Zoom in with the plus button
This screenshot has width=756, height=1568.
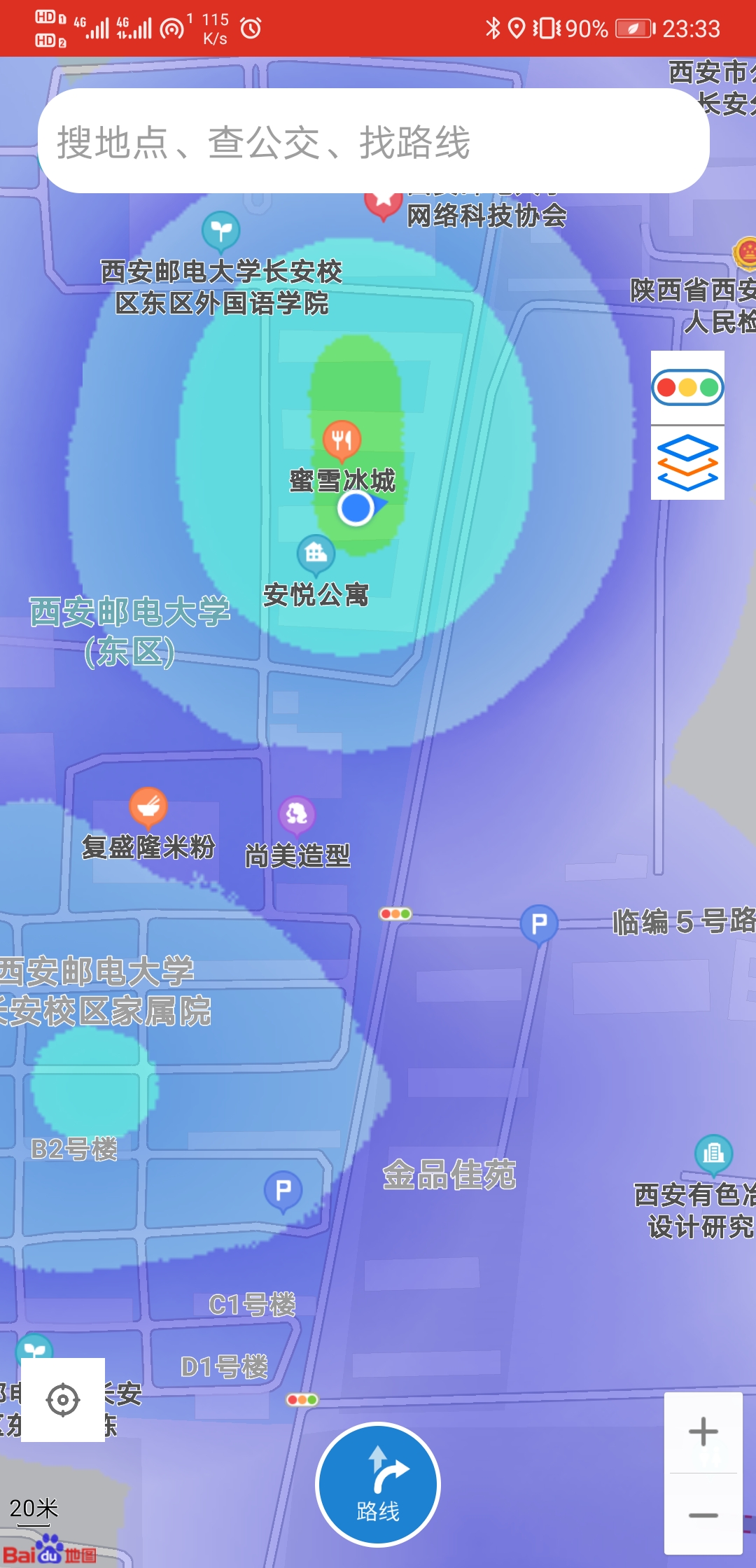click(703, 1431)
